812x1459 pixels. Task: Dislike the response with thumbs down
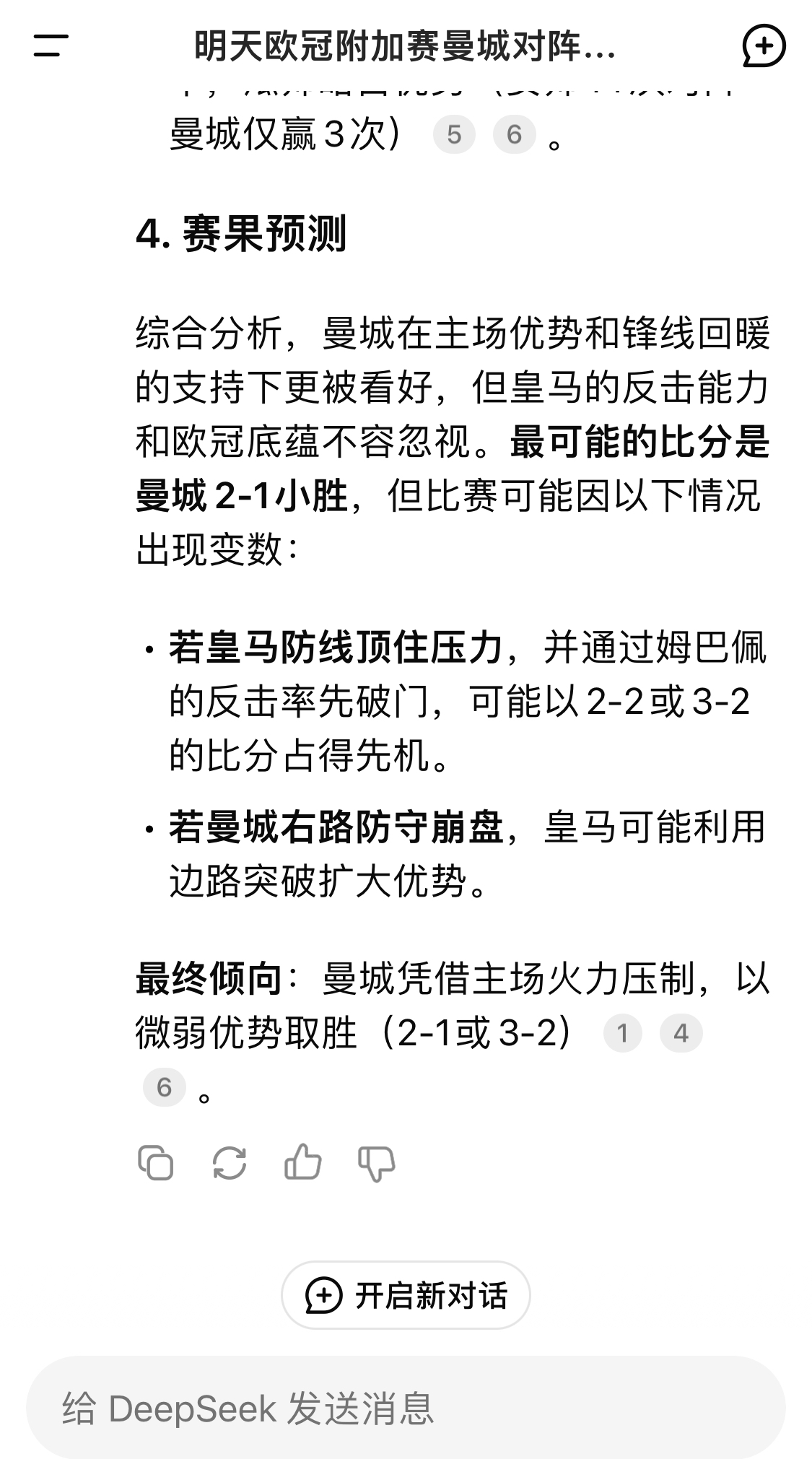click(376, 1162)
